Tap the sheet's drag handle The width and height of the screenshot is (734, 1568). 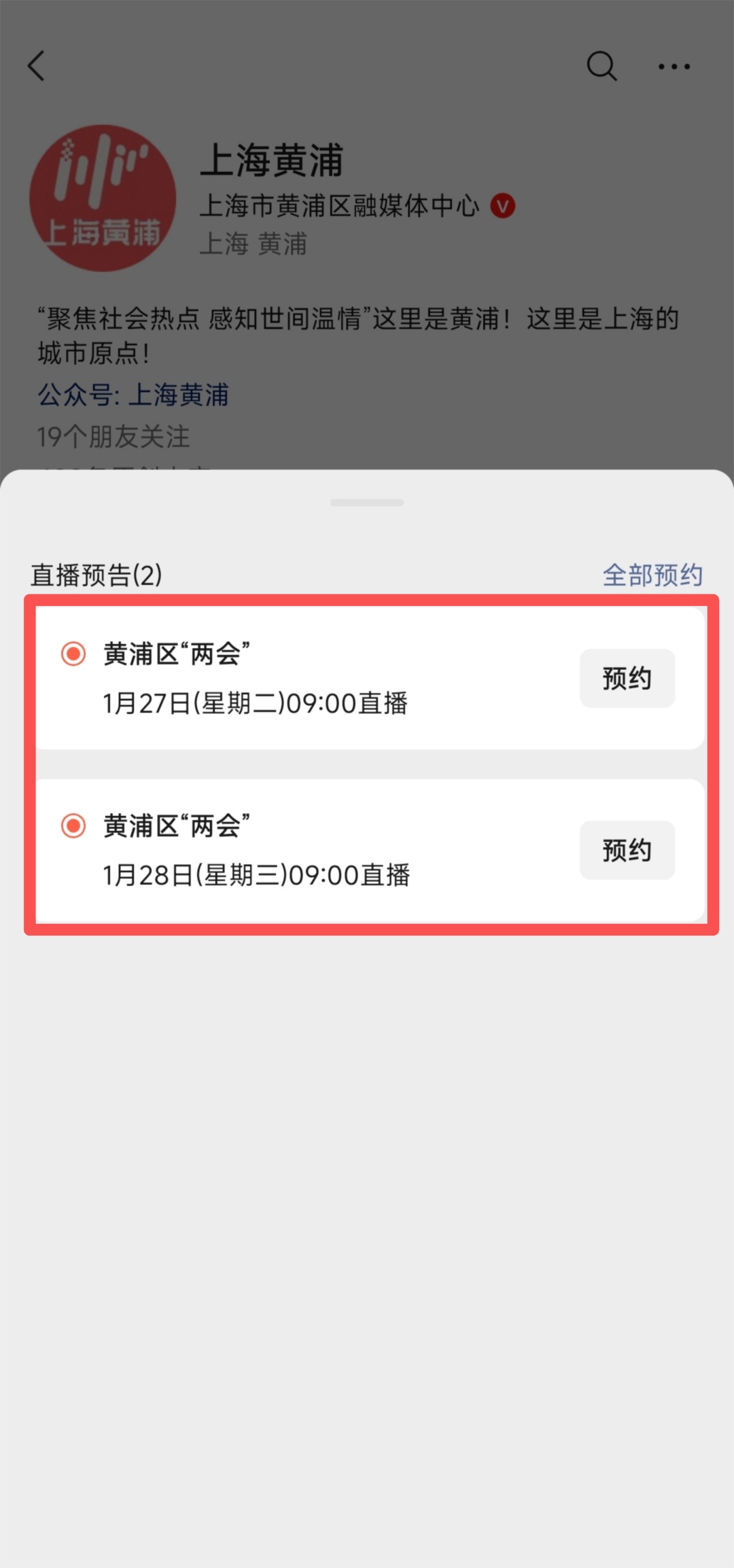[367, 503]
